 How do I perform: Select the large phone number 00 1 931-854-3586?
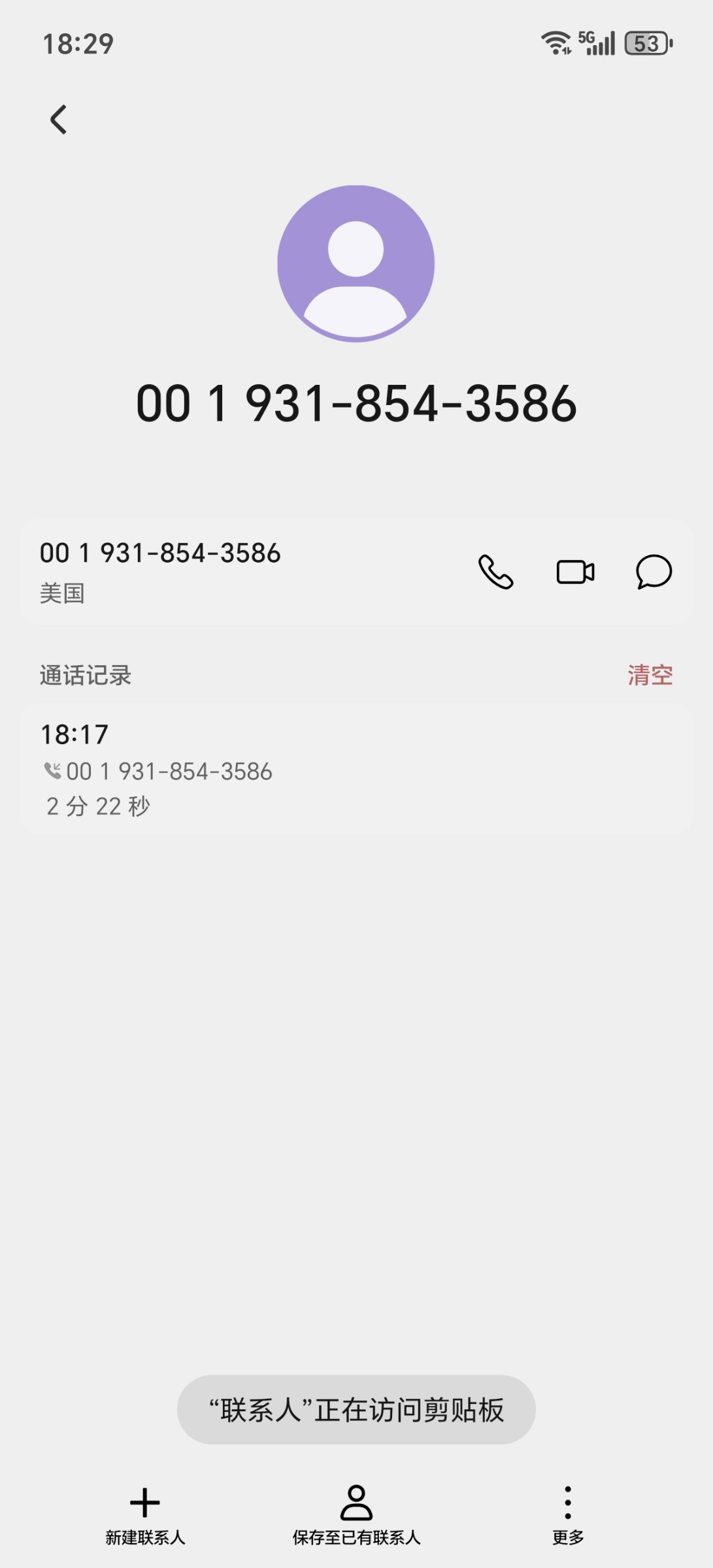tap(356, 404)
